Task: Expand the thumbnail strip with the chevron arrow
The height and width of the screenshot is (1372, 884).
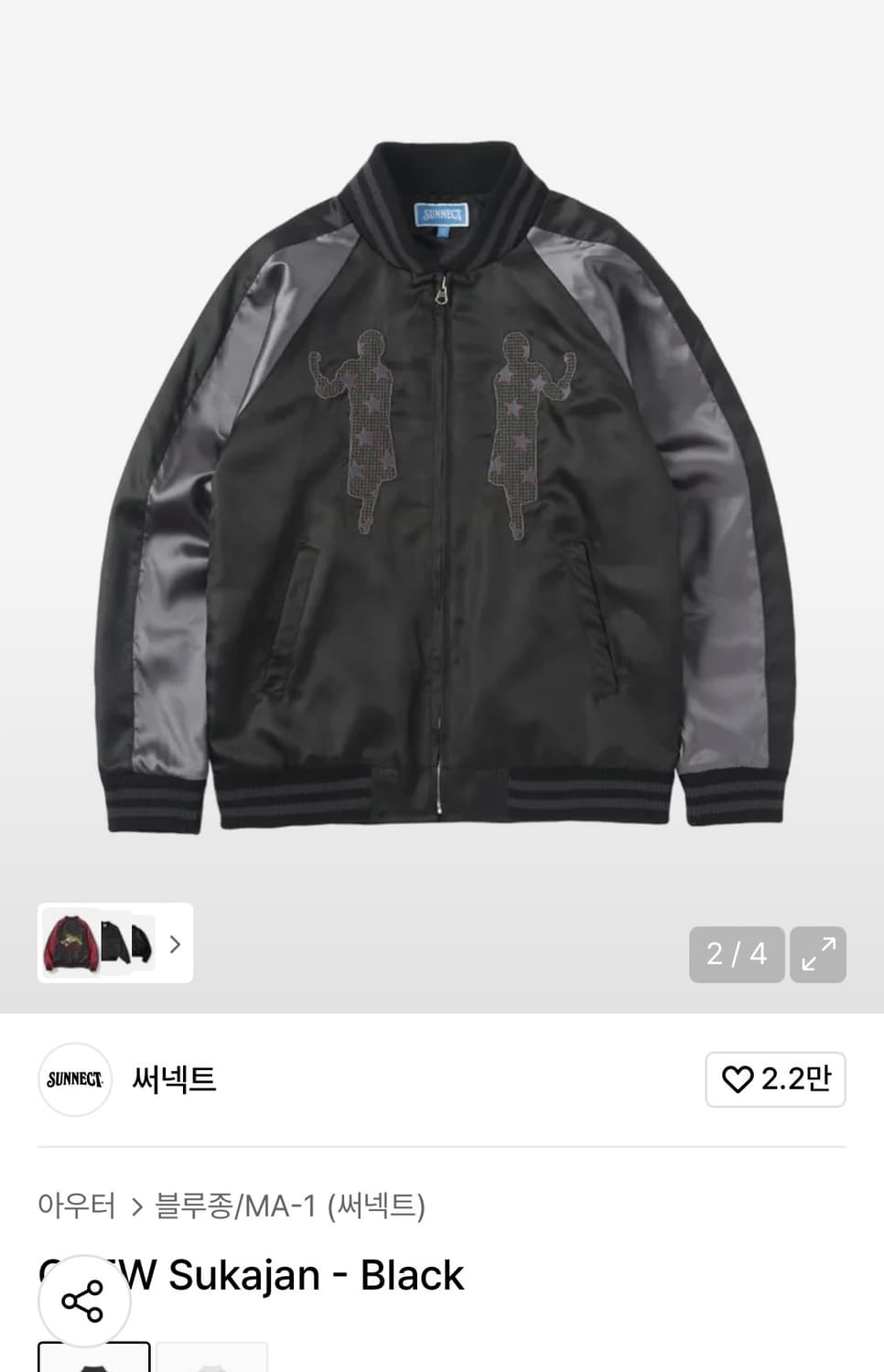Action: coord(175,944)
